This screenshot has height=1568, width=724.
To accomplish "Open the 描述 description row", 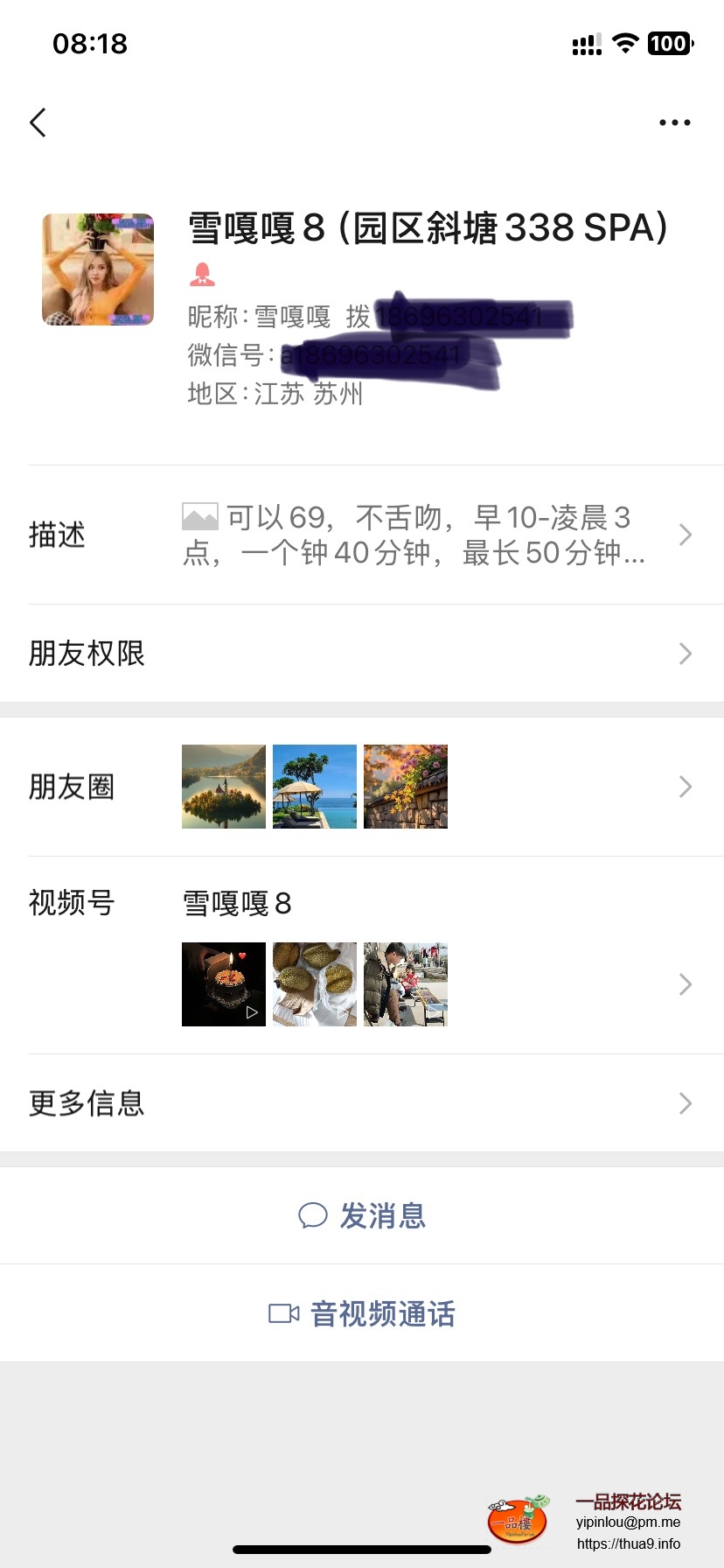I will [x=362, y=535].
